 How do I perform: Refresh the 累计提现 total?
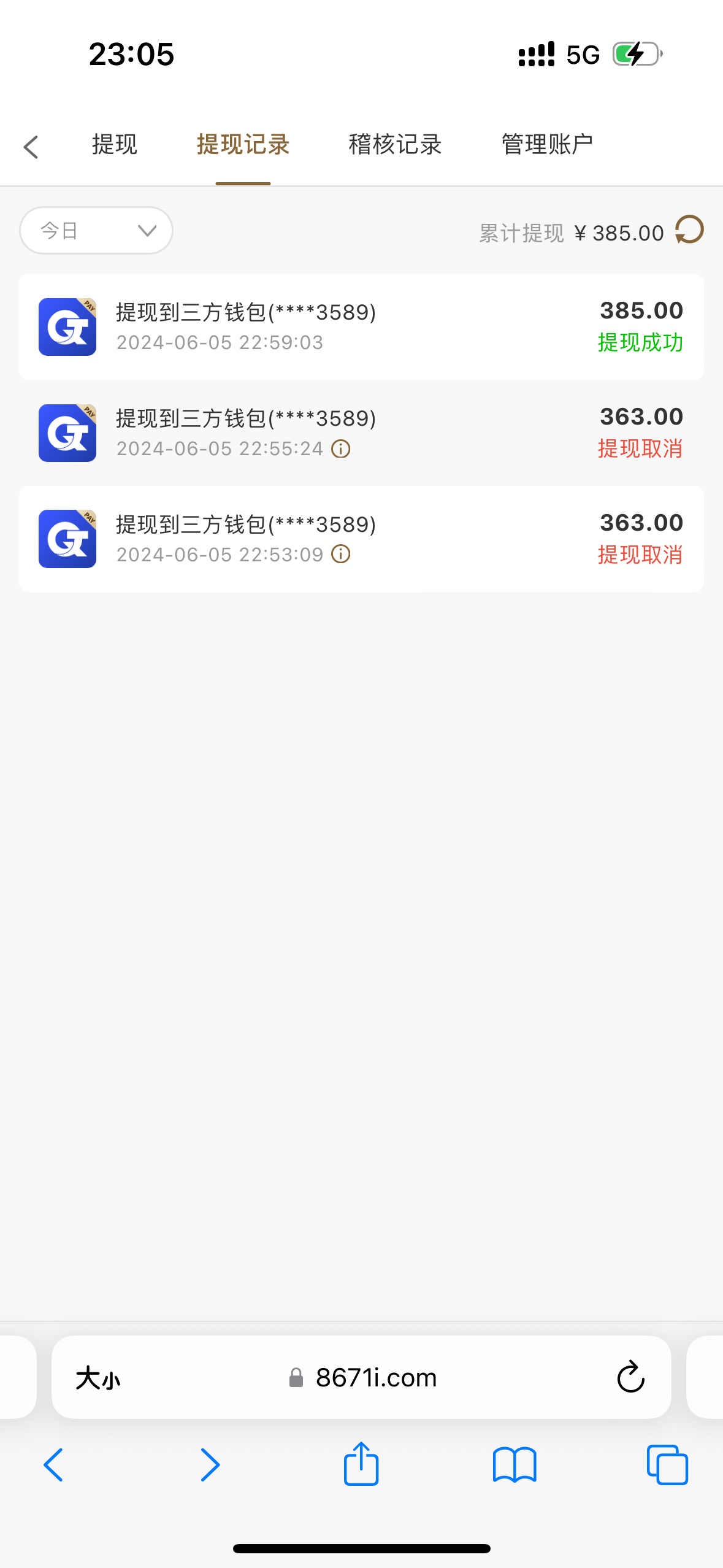point(690,230)
